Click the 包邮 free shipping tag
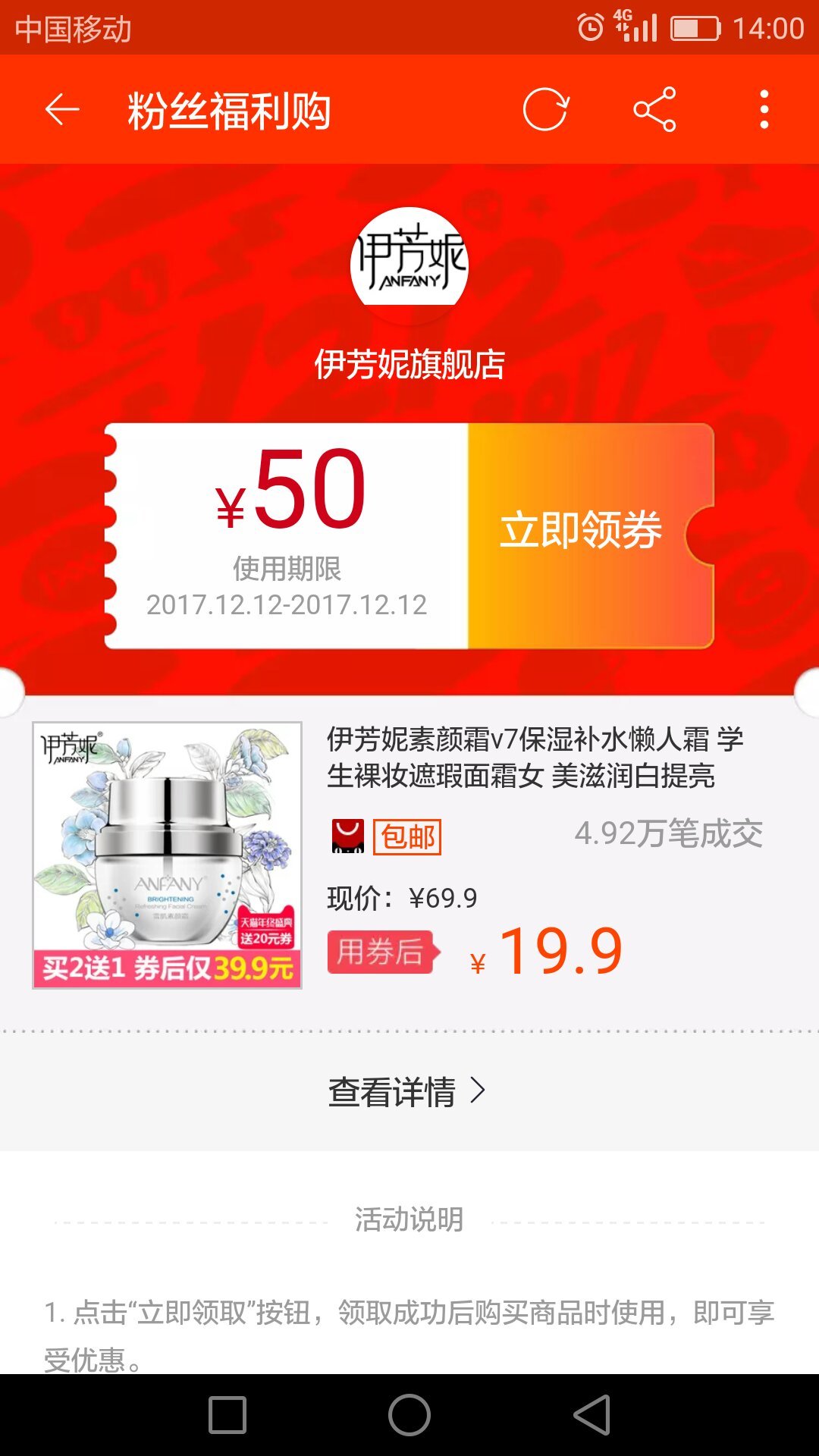Screen dimensions: 819x1456 (x=407, y=838)
